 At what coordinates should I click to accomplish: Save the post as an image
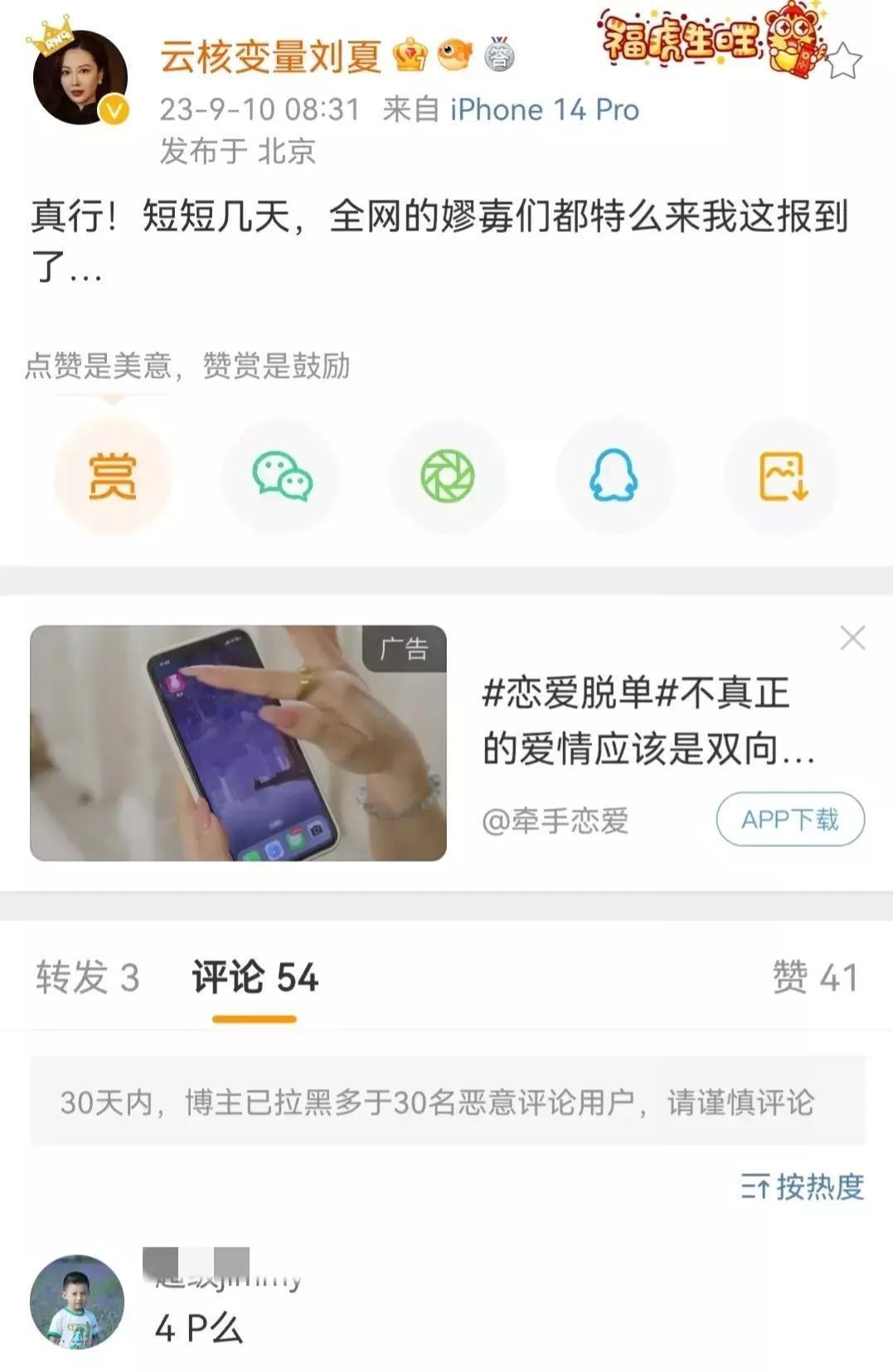pos(783,477)
